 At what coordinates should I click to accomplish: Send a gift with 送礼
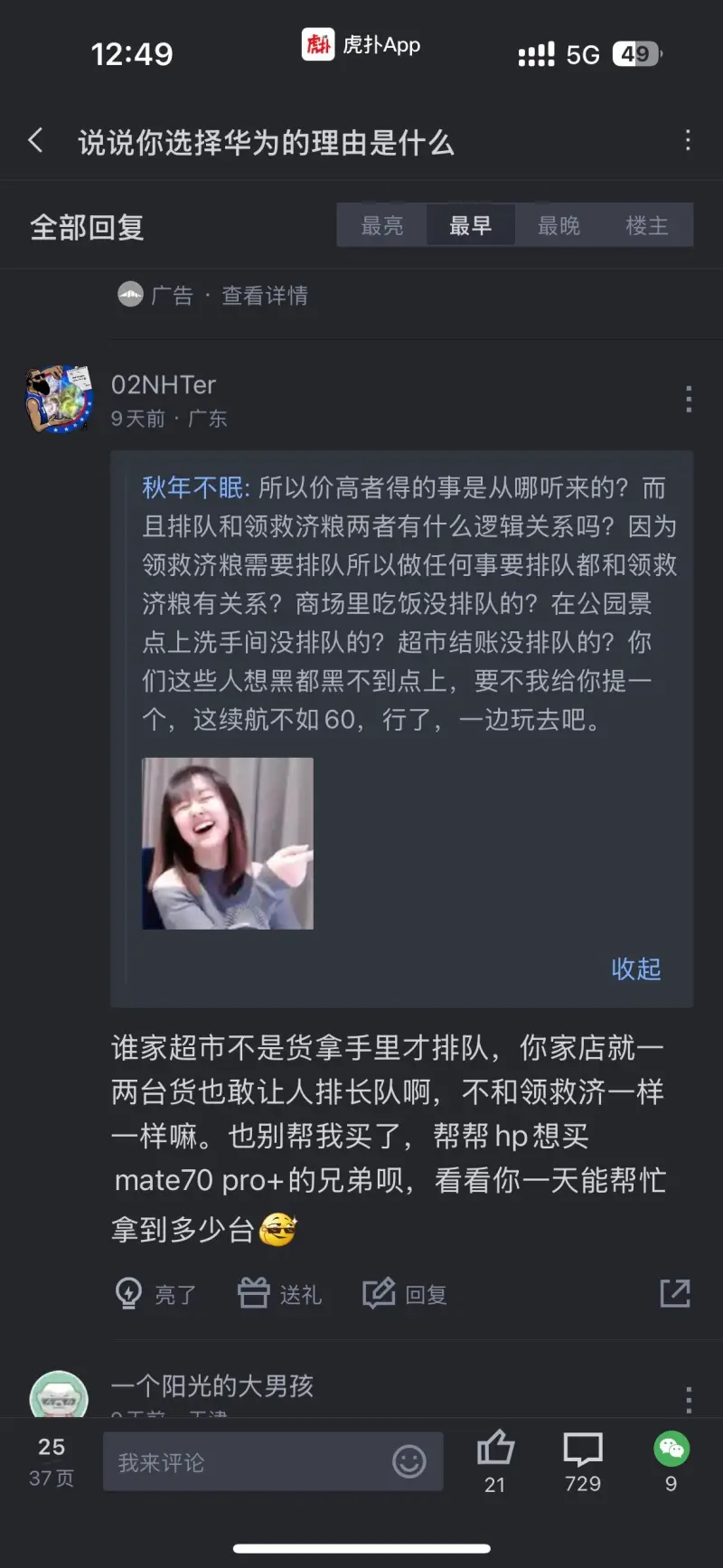coord(279,1294)
